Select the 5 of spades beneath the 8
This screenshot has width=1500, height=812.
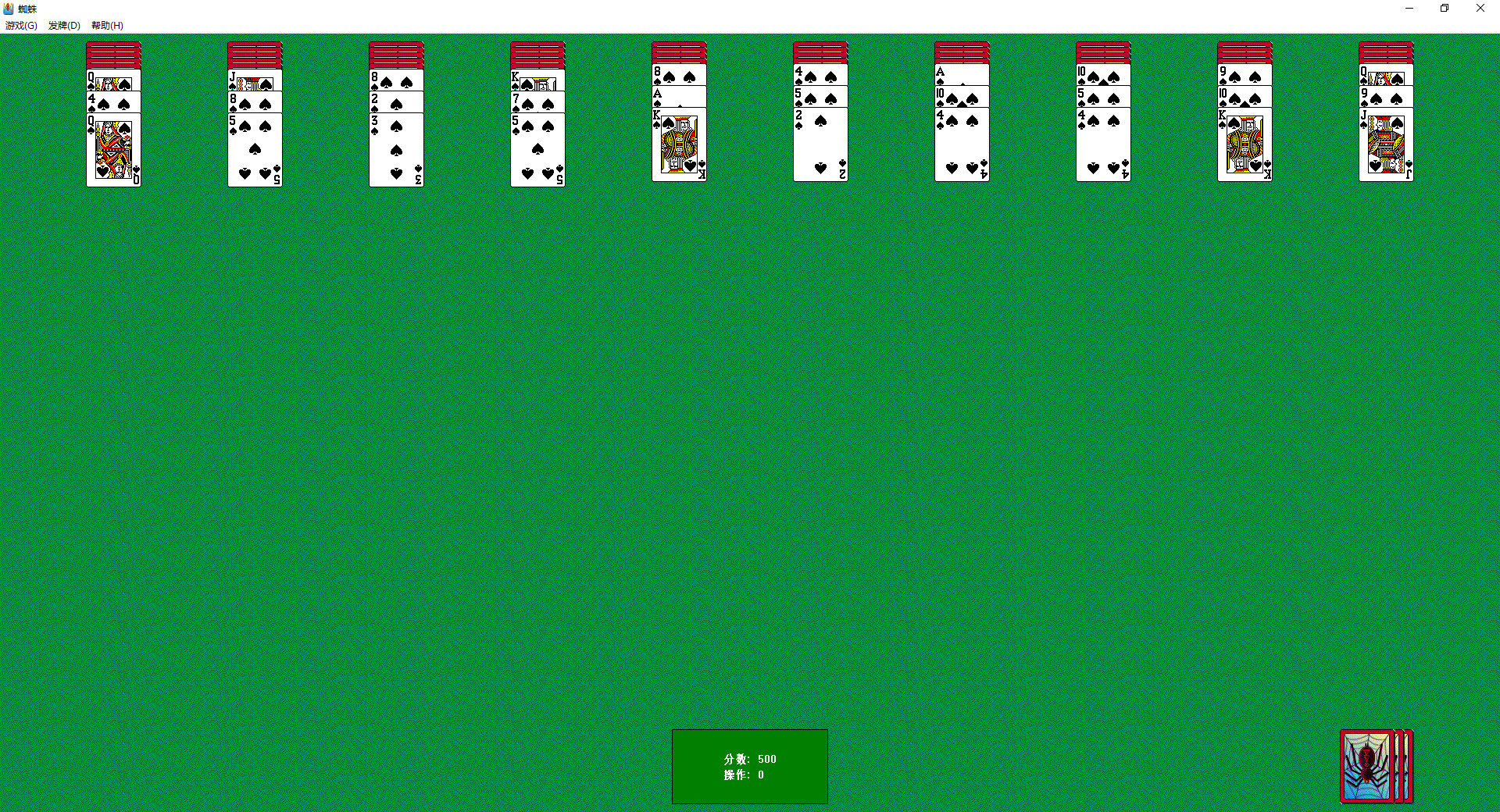click(x=255, y=150)
